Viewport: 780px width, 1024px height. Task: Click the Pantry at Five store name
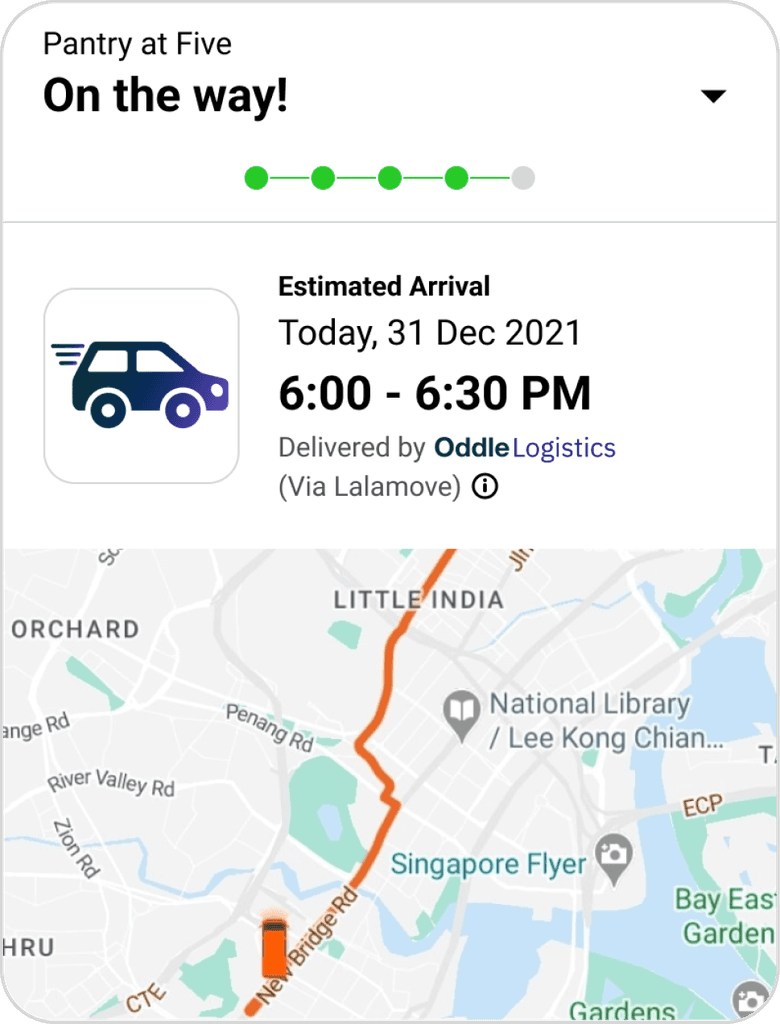click(136, 44)
